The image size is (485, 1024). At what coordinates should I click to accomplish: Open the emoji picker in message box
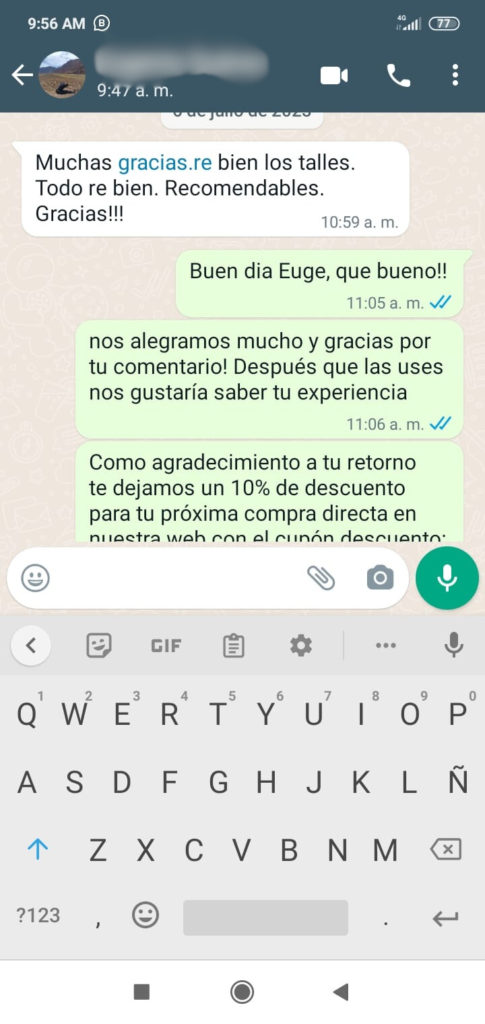point(35,577)
